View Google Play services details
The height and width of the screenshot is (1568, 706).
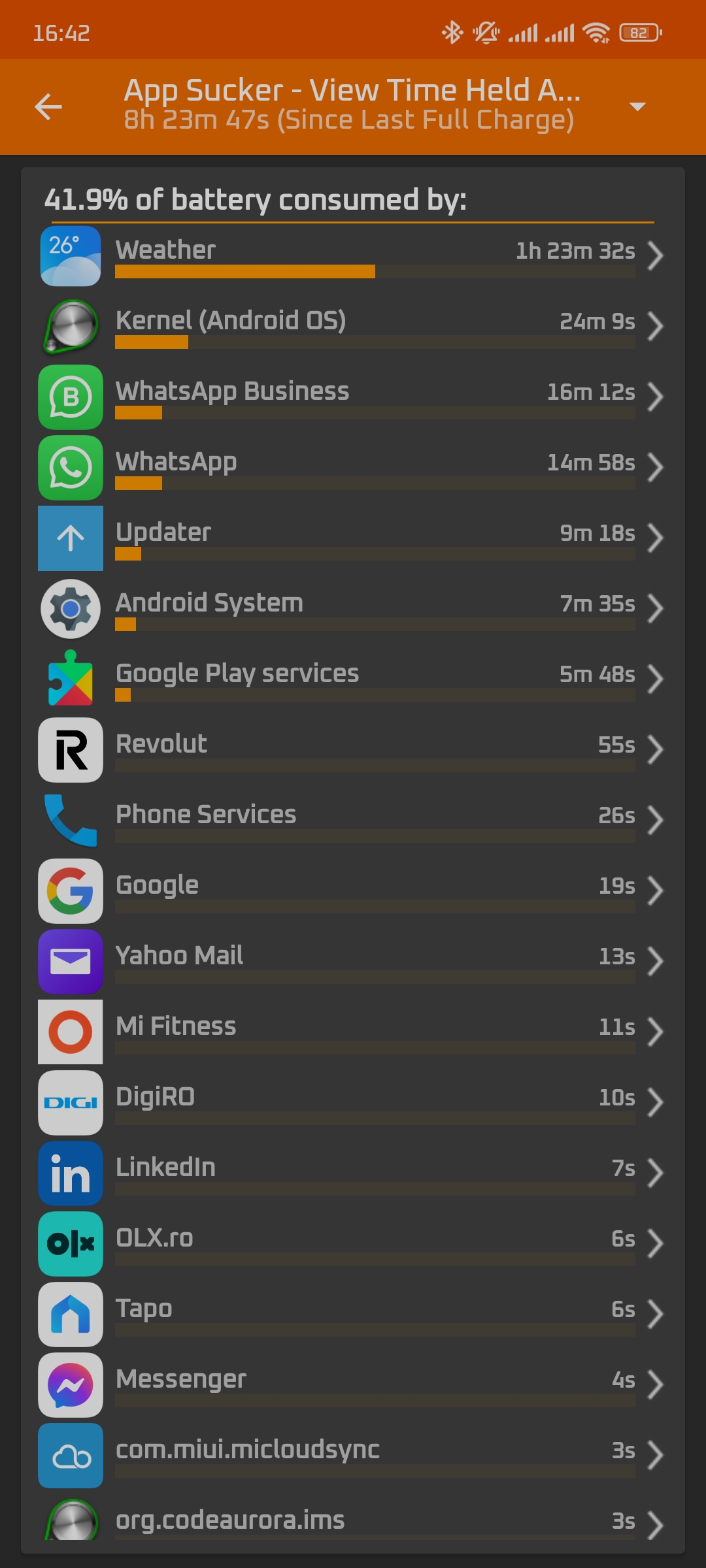pos(353,679)
